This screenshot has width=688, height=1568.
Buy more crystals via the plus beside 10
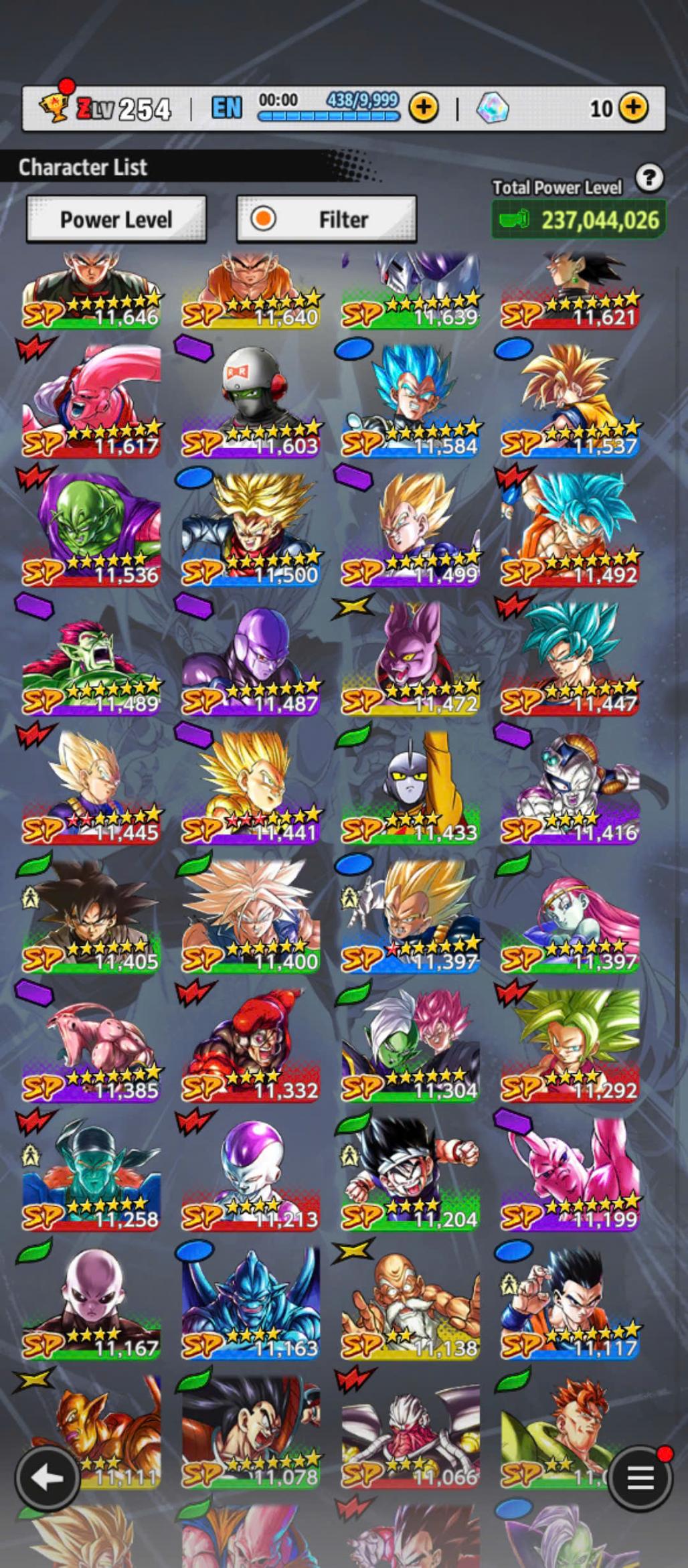[633, 107]
